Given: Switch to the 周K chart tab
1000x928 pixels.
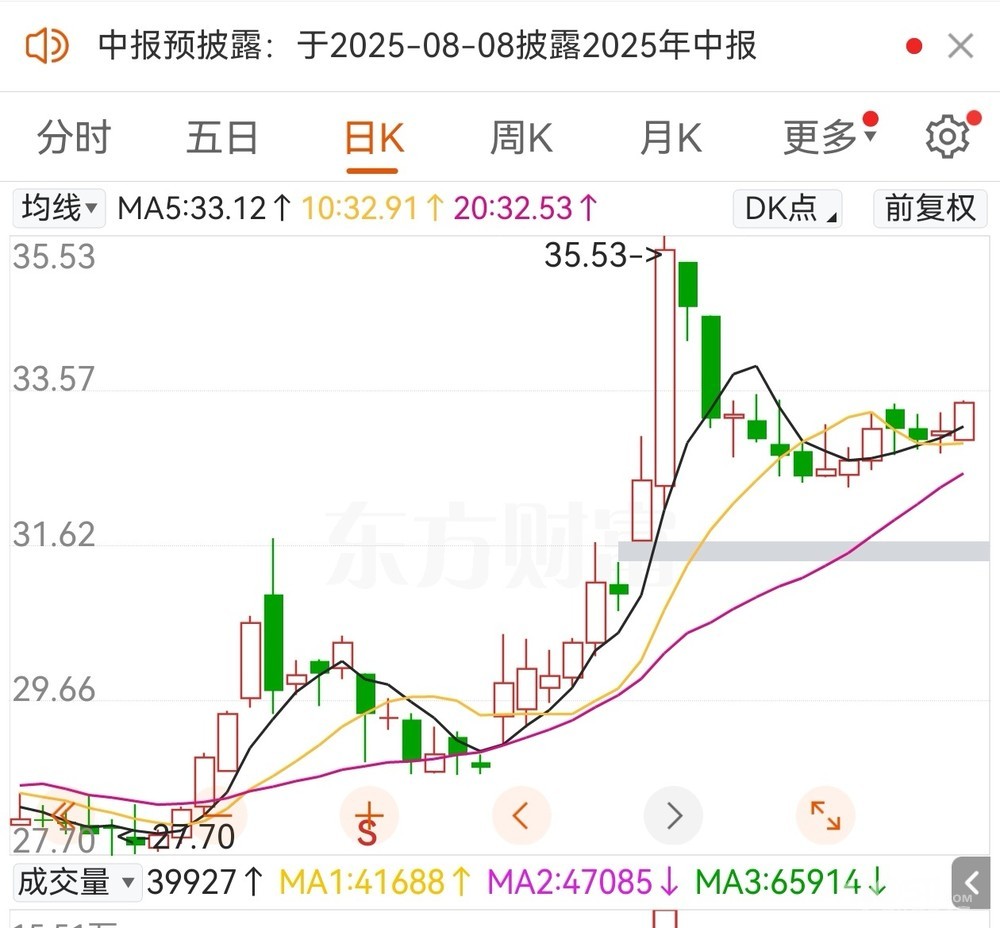Looking at the screenshot, I should click(x=521, y=138).
